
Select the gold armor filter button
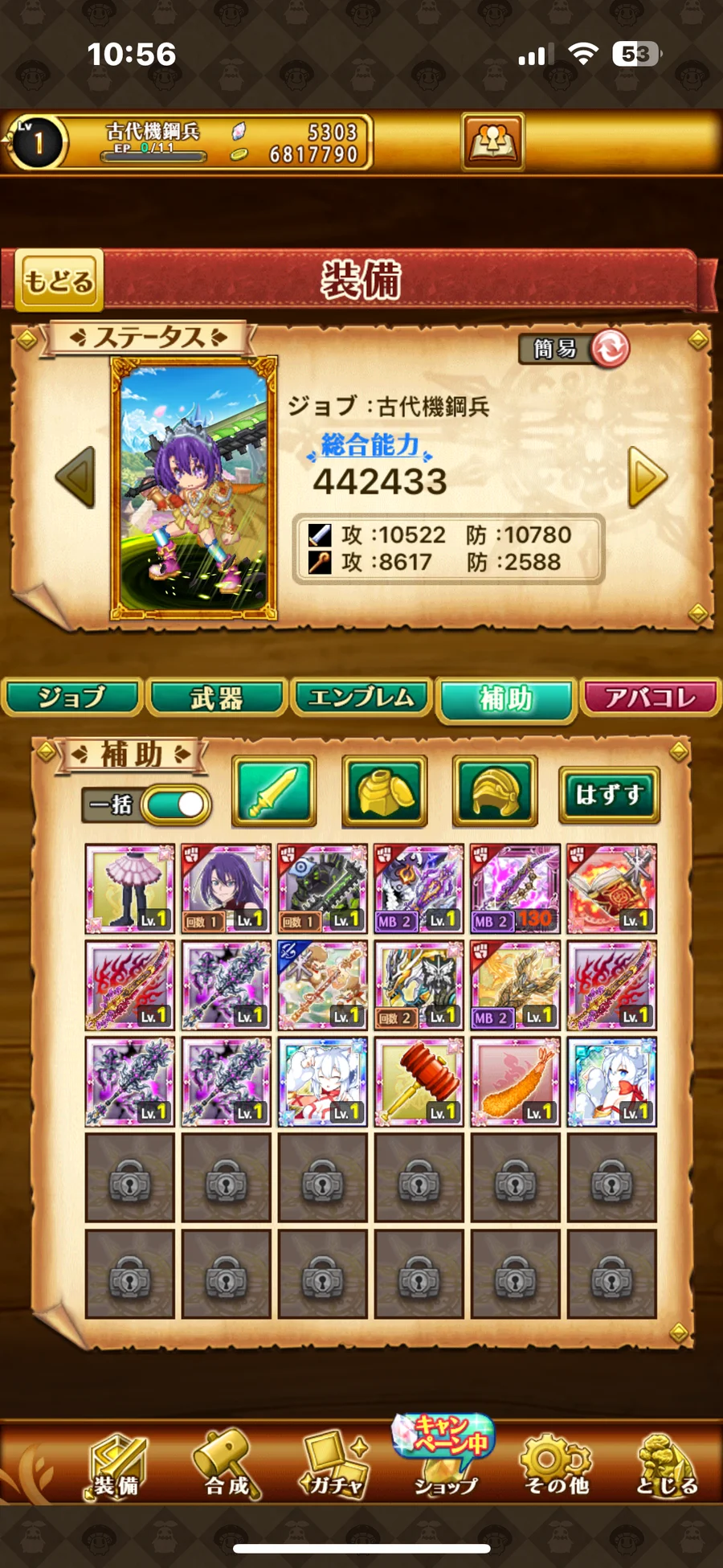pyautogui.click(x=384, y=791)
